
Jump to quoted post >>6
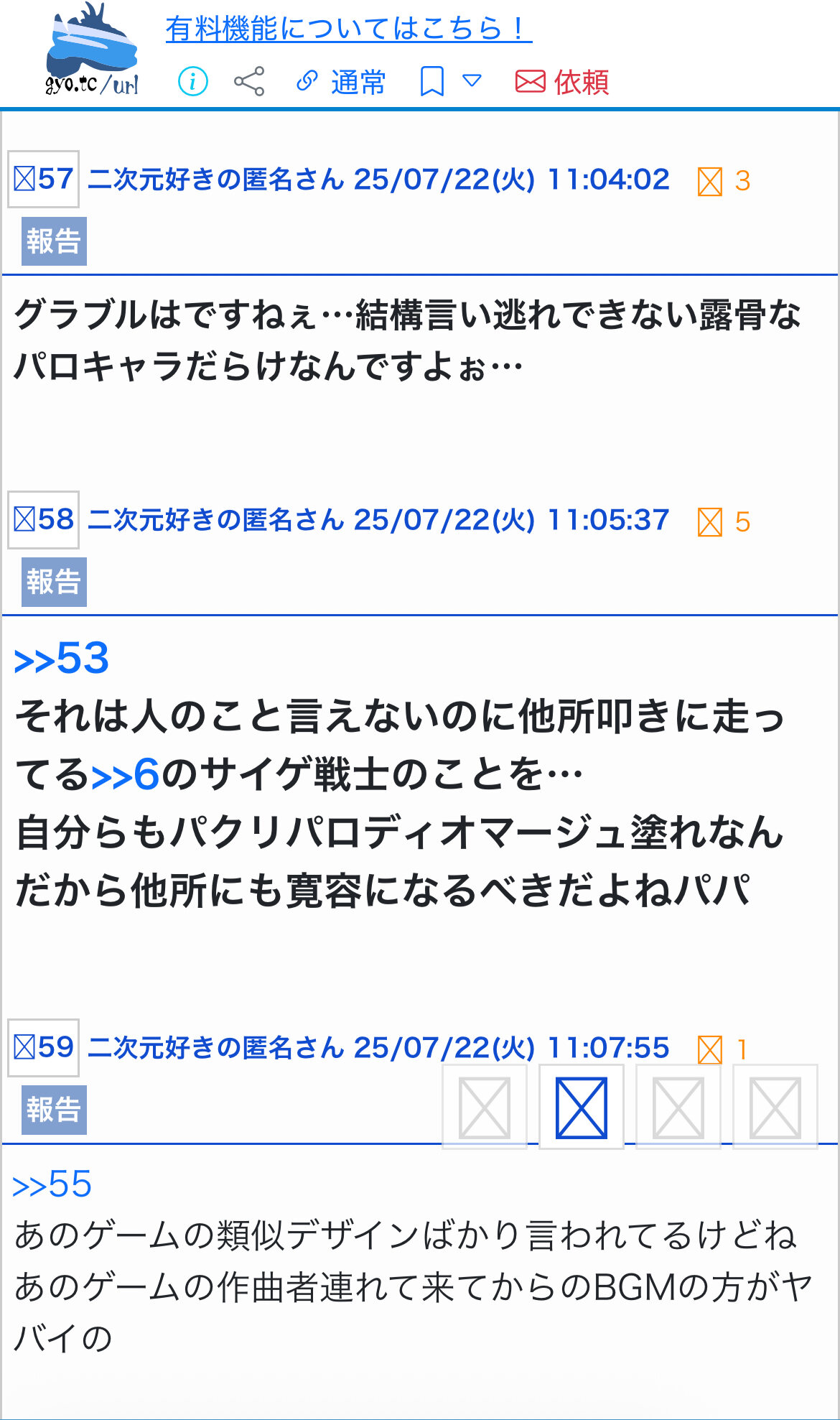pos(126,775)
